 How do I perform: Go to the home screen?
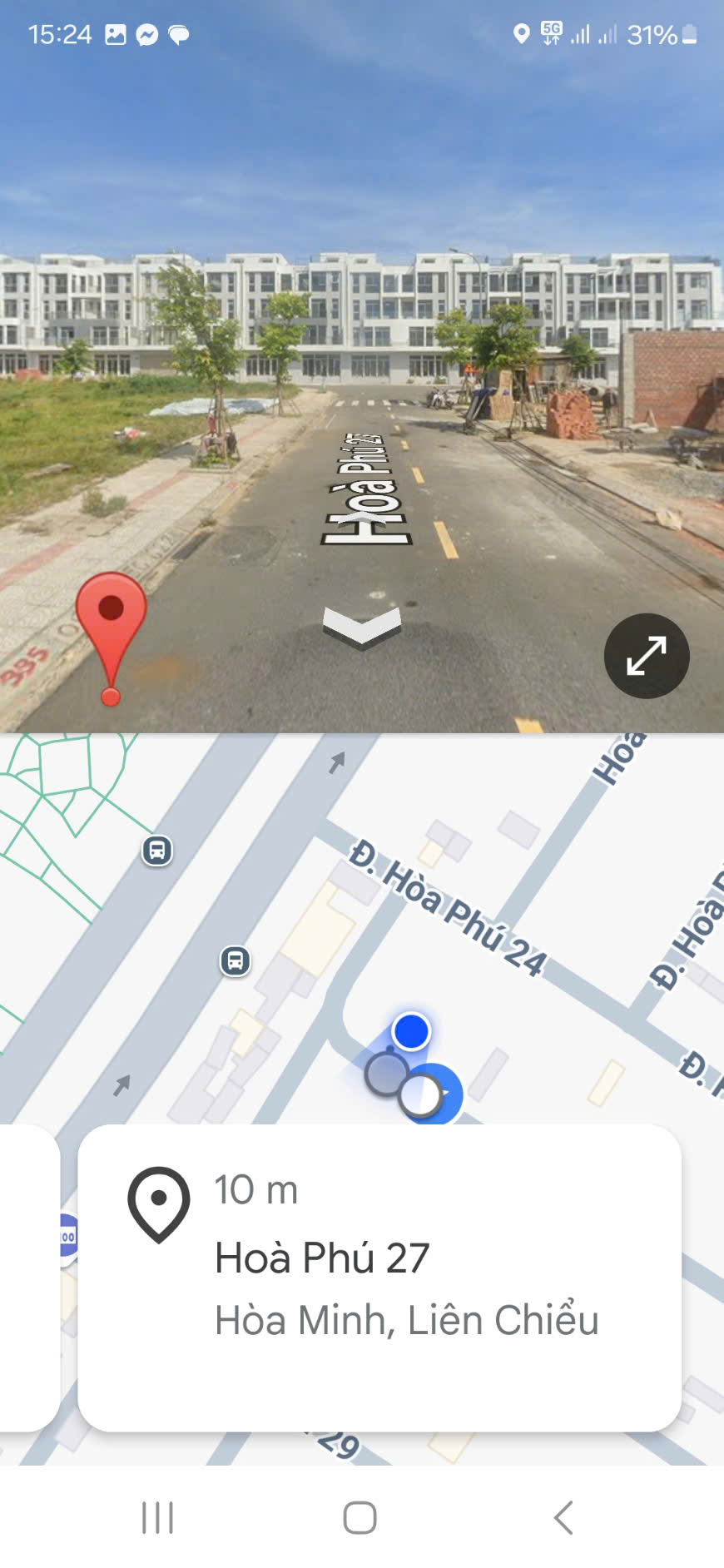click(x=360, y=1517)
